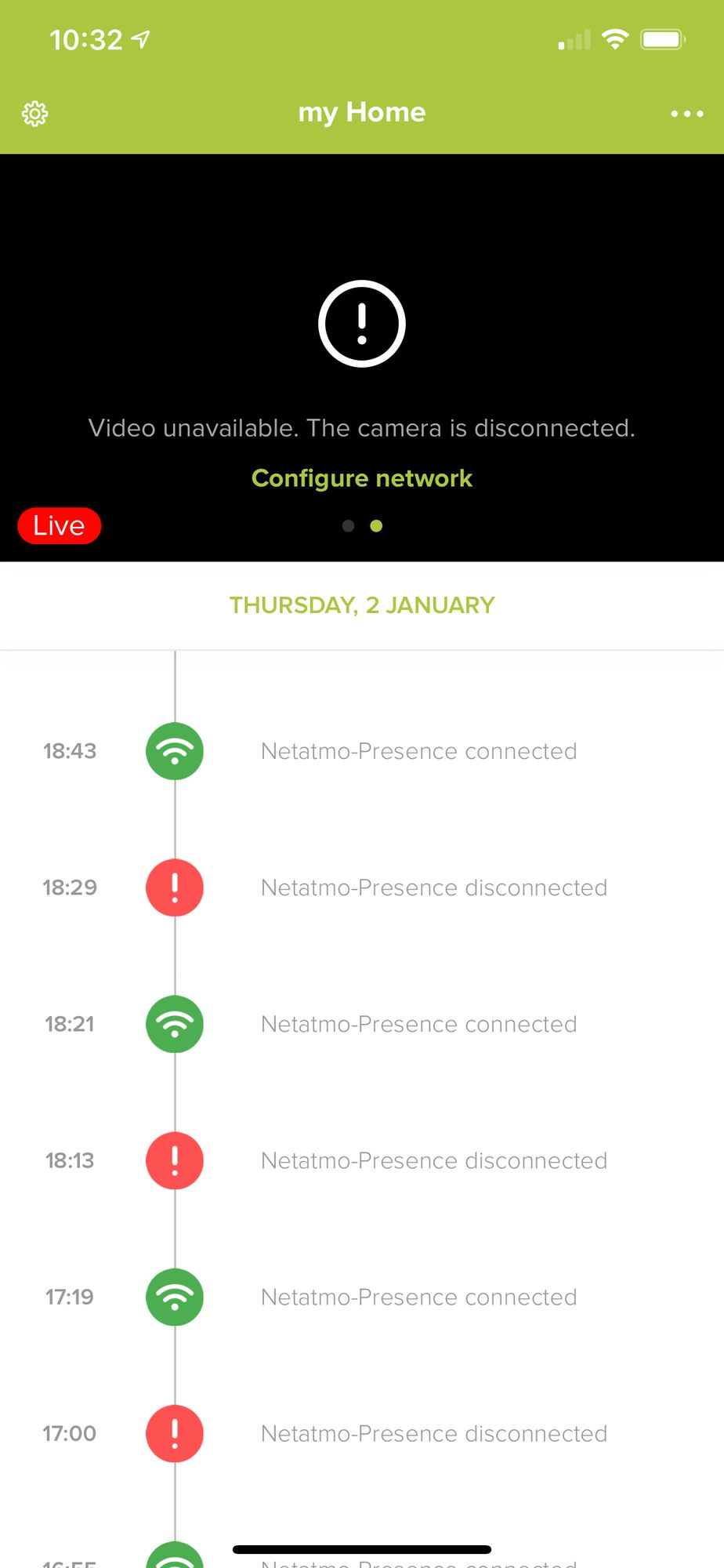Open the 17:19 connected event
Screen dimensions: 724x1568
point(362,1297)
